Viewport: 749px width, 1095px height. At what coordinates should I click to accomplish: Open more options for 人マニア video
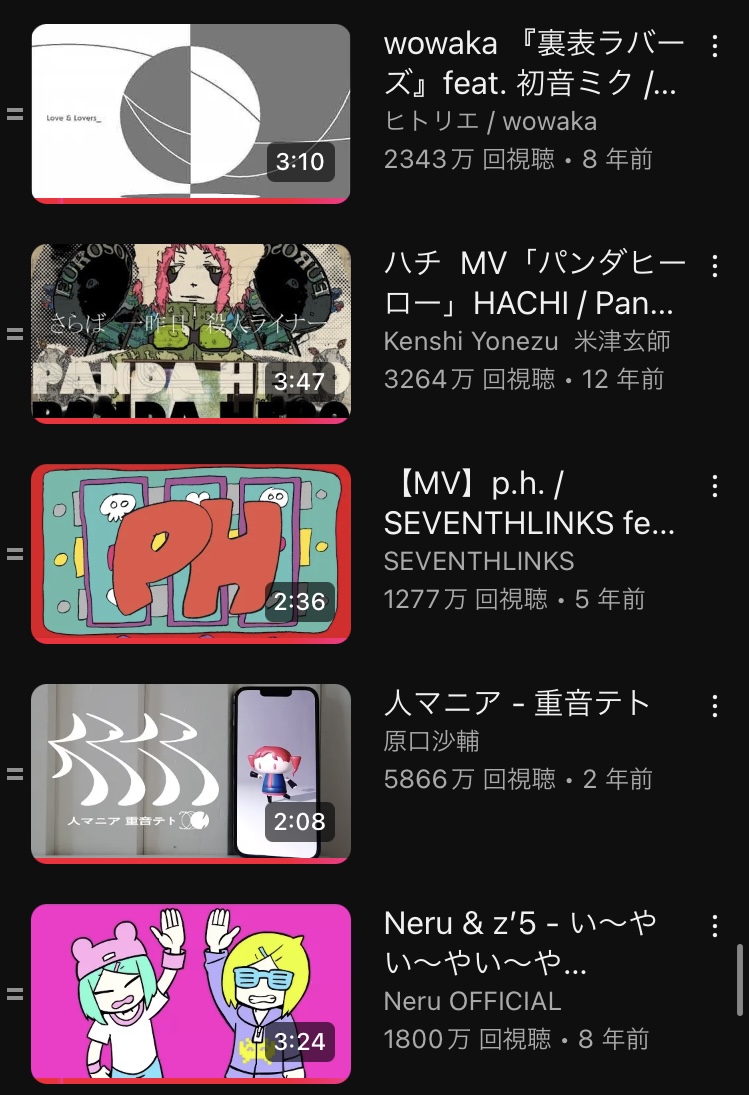pos(714,706)
